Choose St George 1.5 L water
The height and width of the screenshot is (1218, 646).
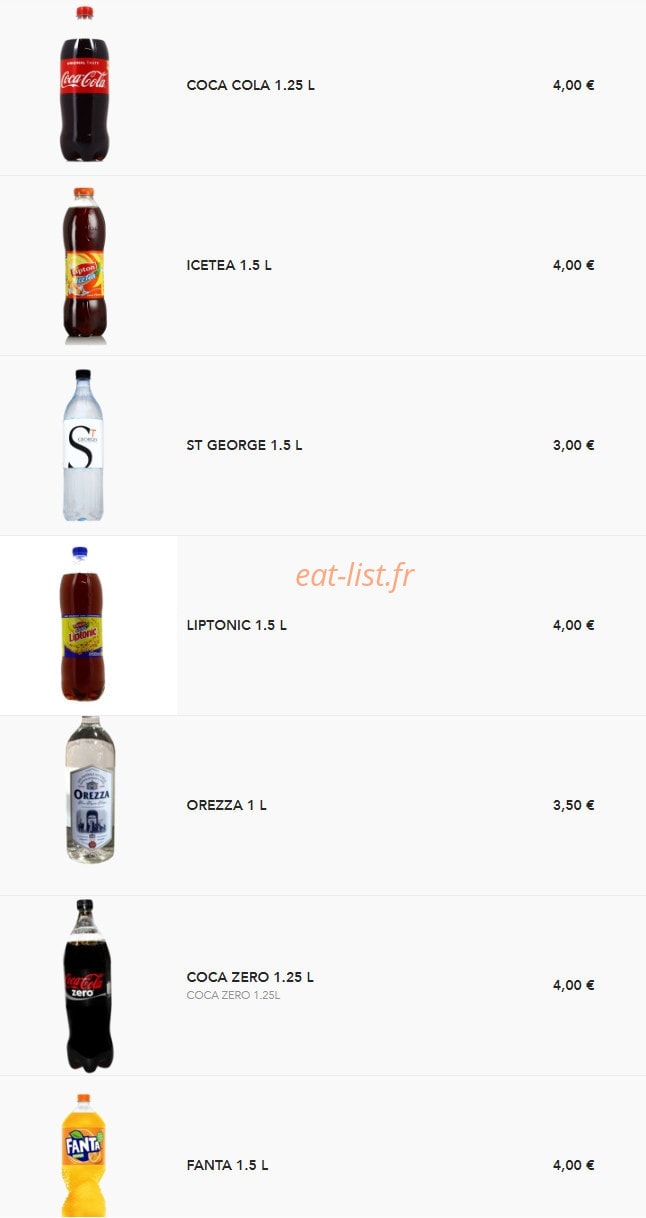323,446
